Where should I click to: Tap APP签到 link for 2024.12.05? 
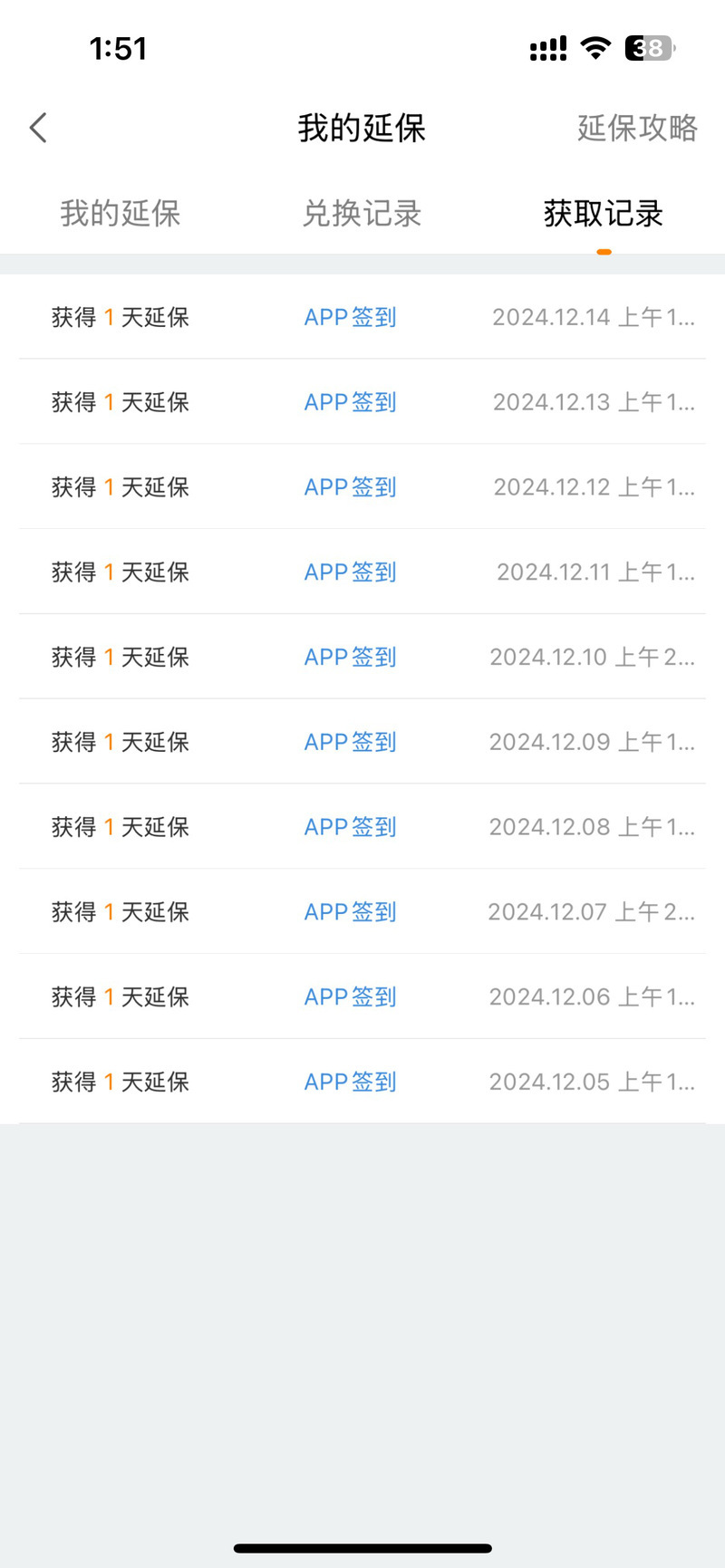point(351,1082)
